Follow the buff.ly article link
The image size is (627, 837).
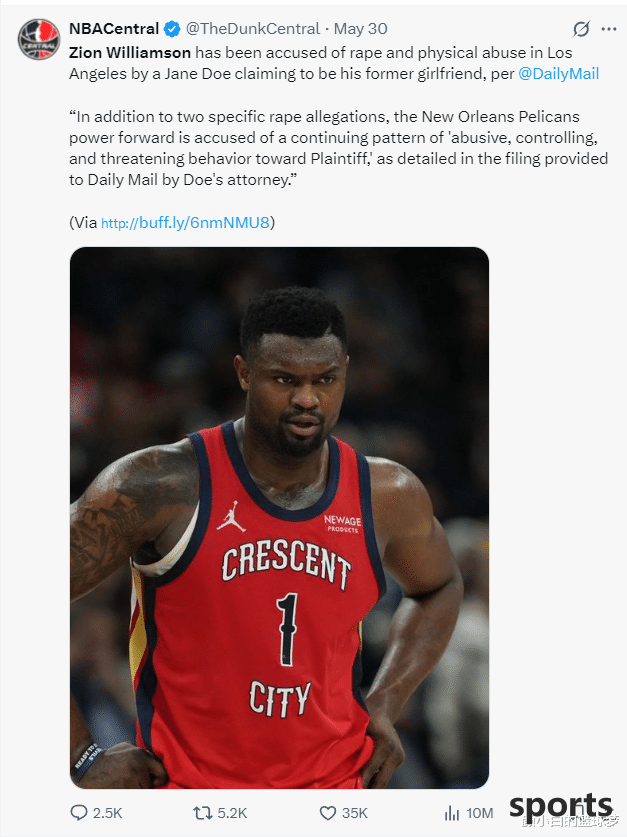coord(185,222)
